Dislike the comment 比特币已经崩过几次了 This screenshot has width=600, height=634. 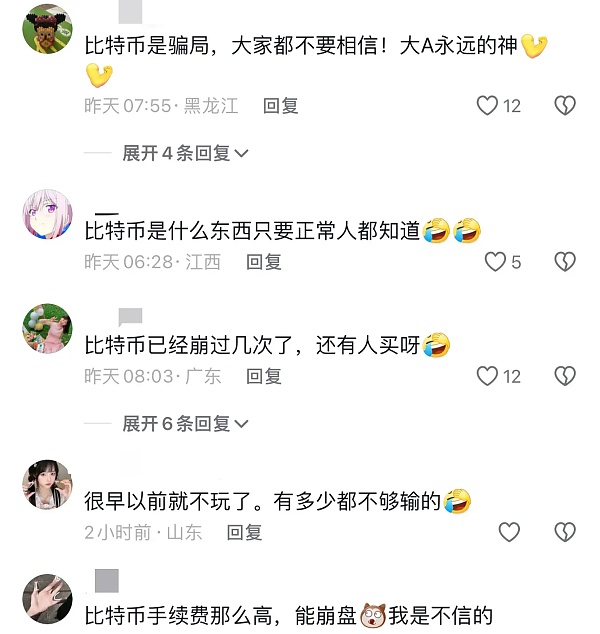click(565, 376)
